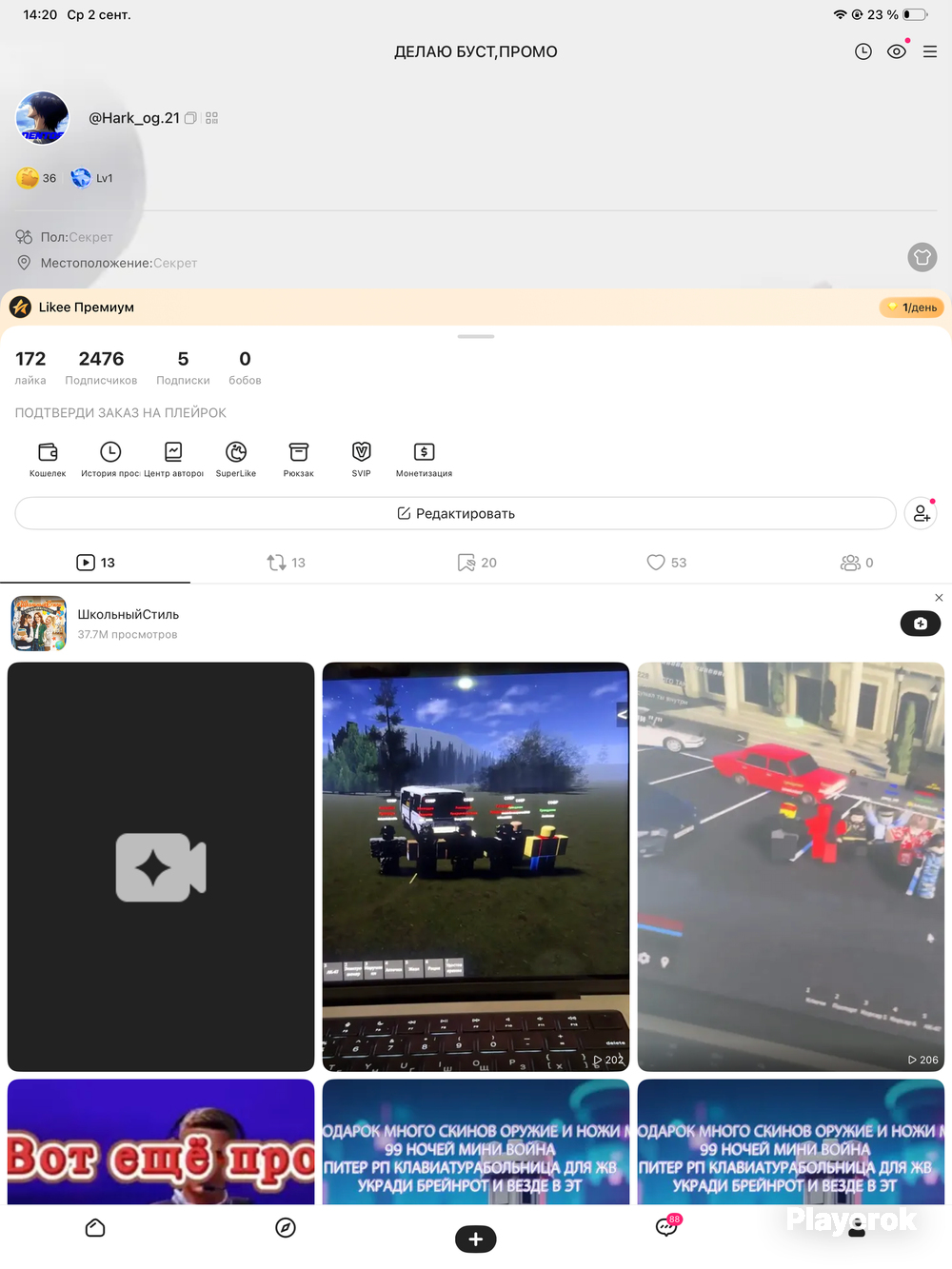Switch to the liked videos tab
The image size is (952, 1269).
pos(666,563)
